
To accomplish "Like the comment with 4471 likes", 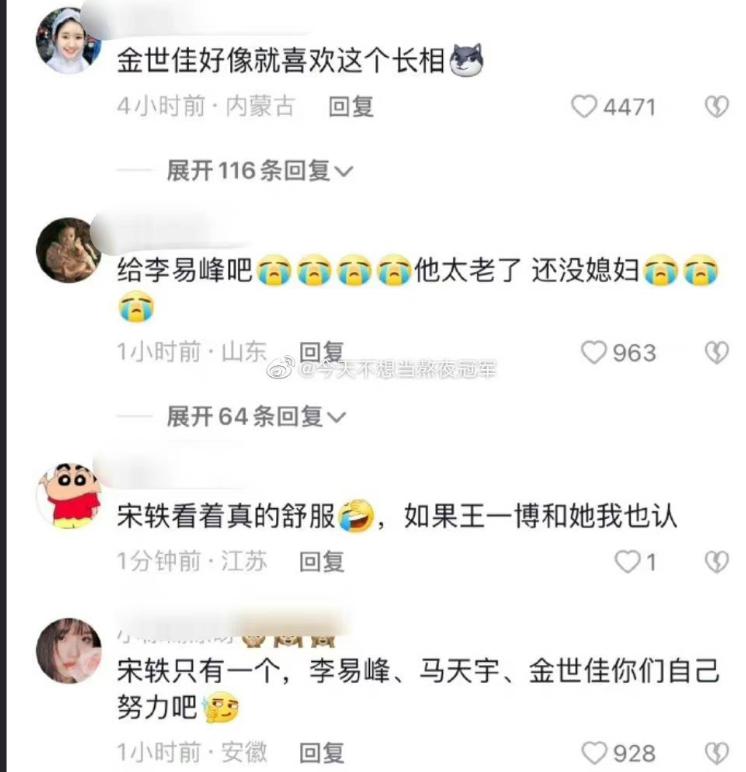I will pyautogui.click(x=584, y=106).
